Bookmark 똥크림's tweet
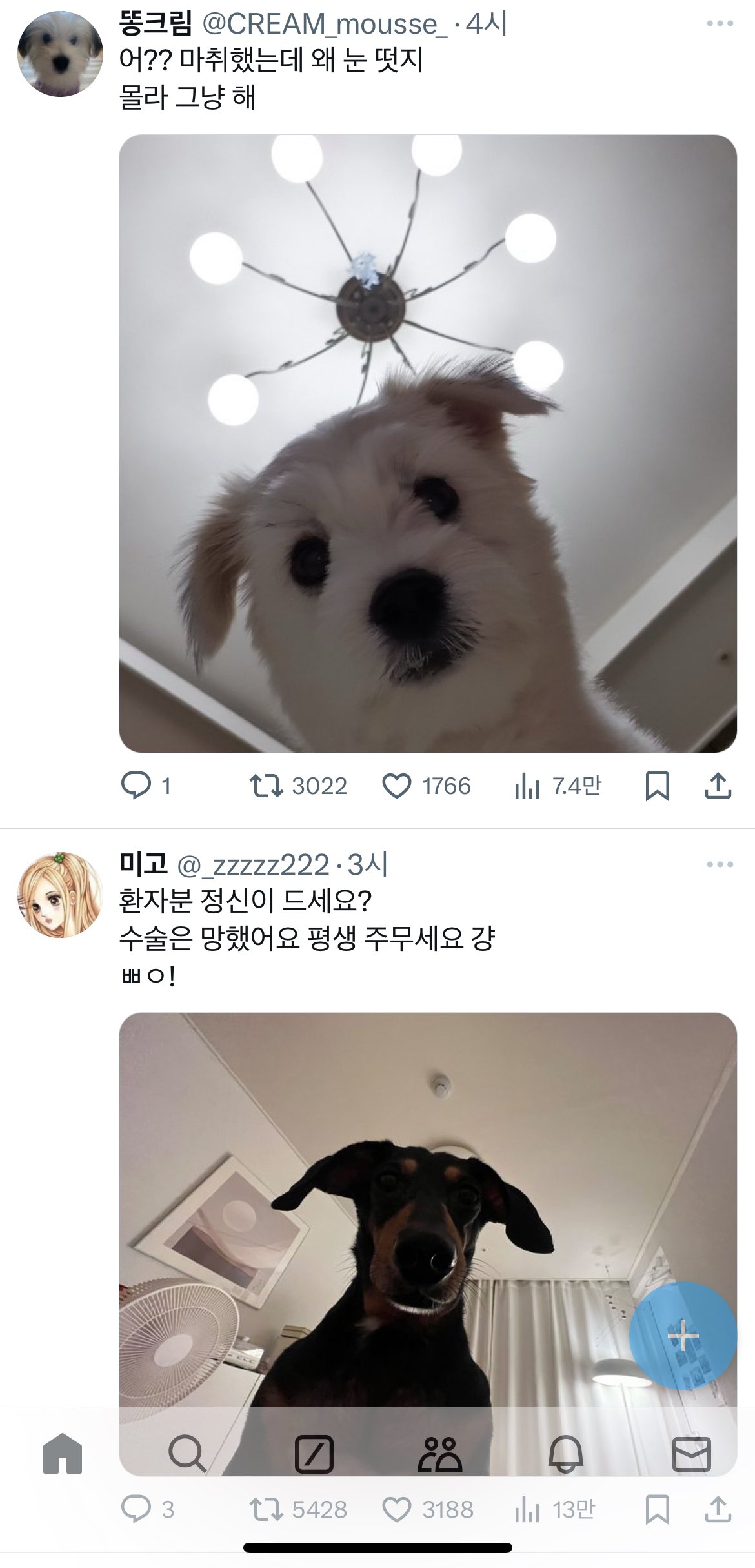Image resolution: width=755 pixels, height=1568 pixels. point(657,786)
